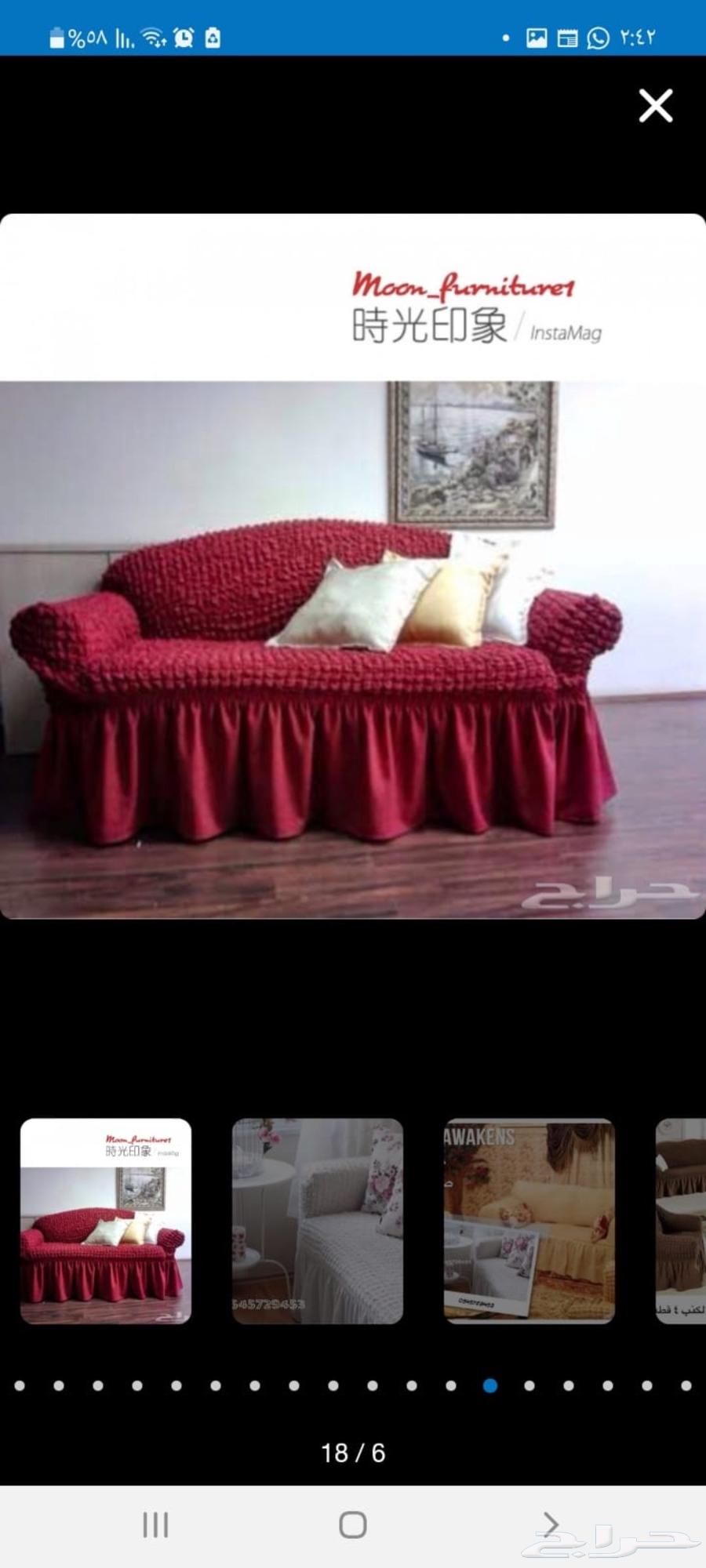The height and width of the screenshot is (1568, 706).
Task: Tap the highlighted blue pagination dot
Action: click(490, 1386)
